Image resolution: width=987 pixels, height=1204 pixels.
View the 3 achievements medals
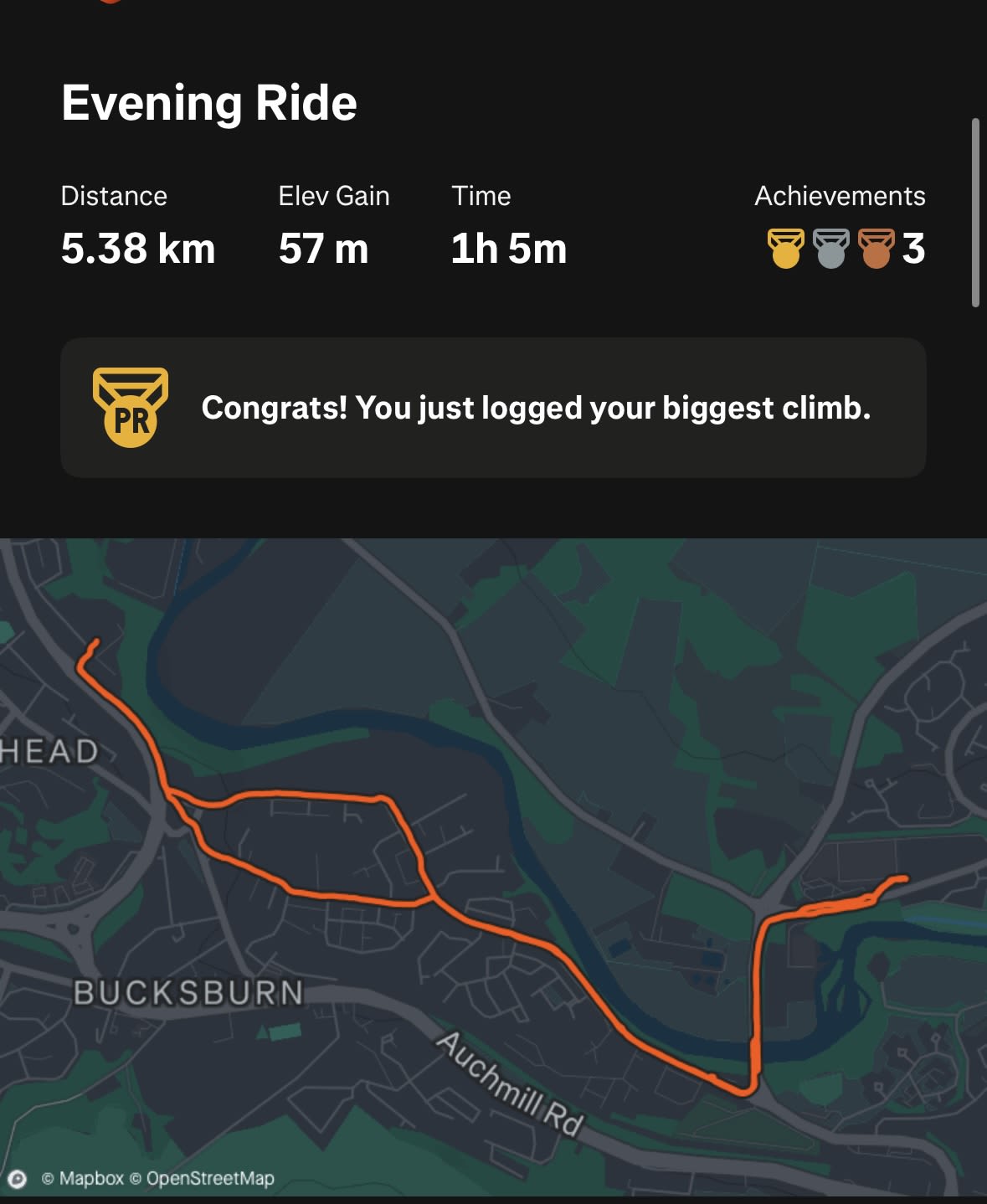pos(846,249)
